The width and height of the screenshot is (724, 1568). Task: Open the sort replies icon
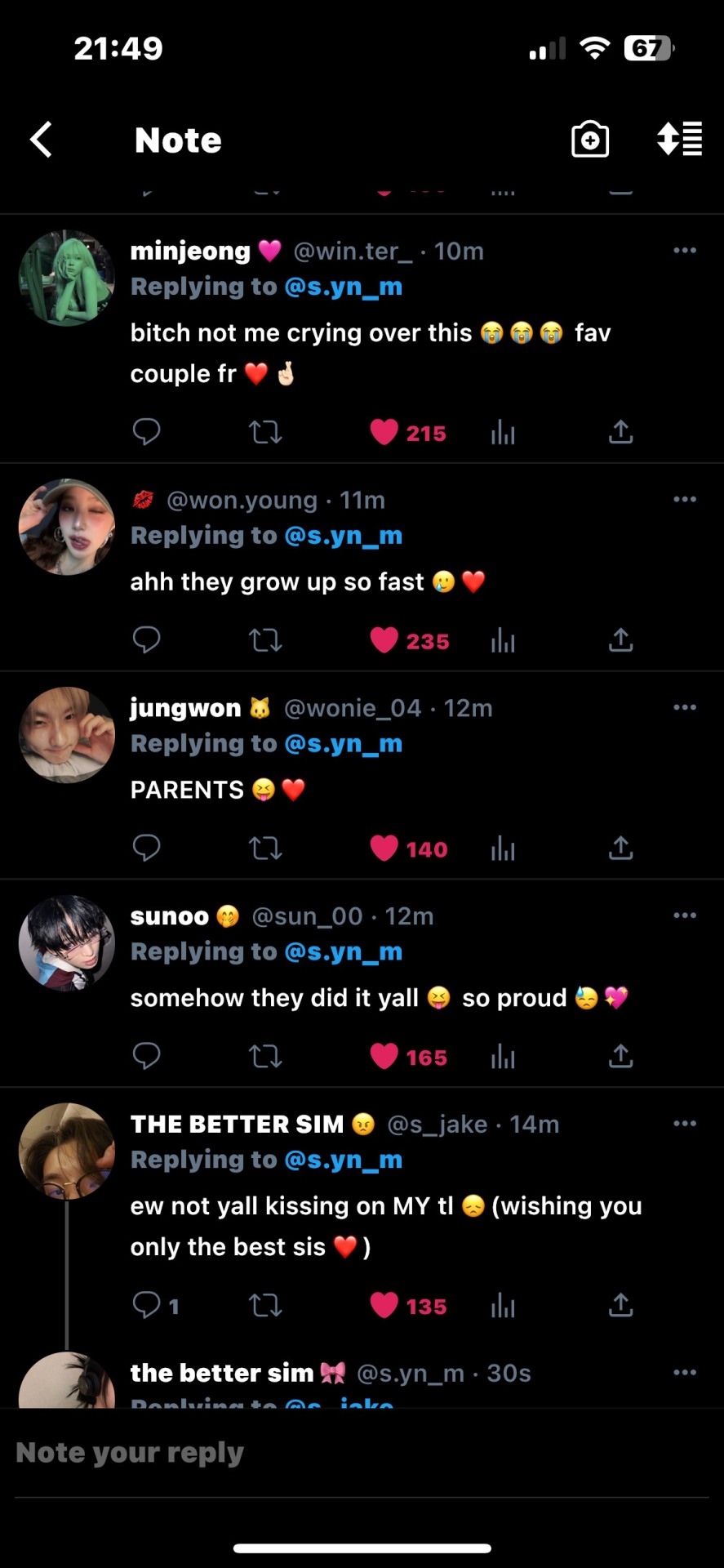(x=679, y=140)
